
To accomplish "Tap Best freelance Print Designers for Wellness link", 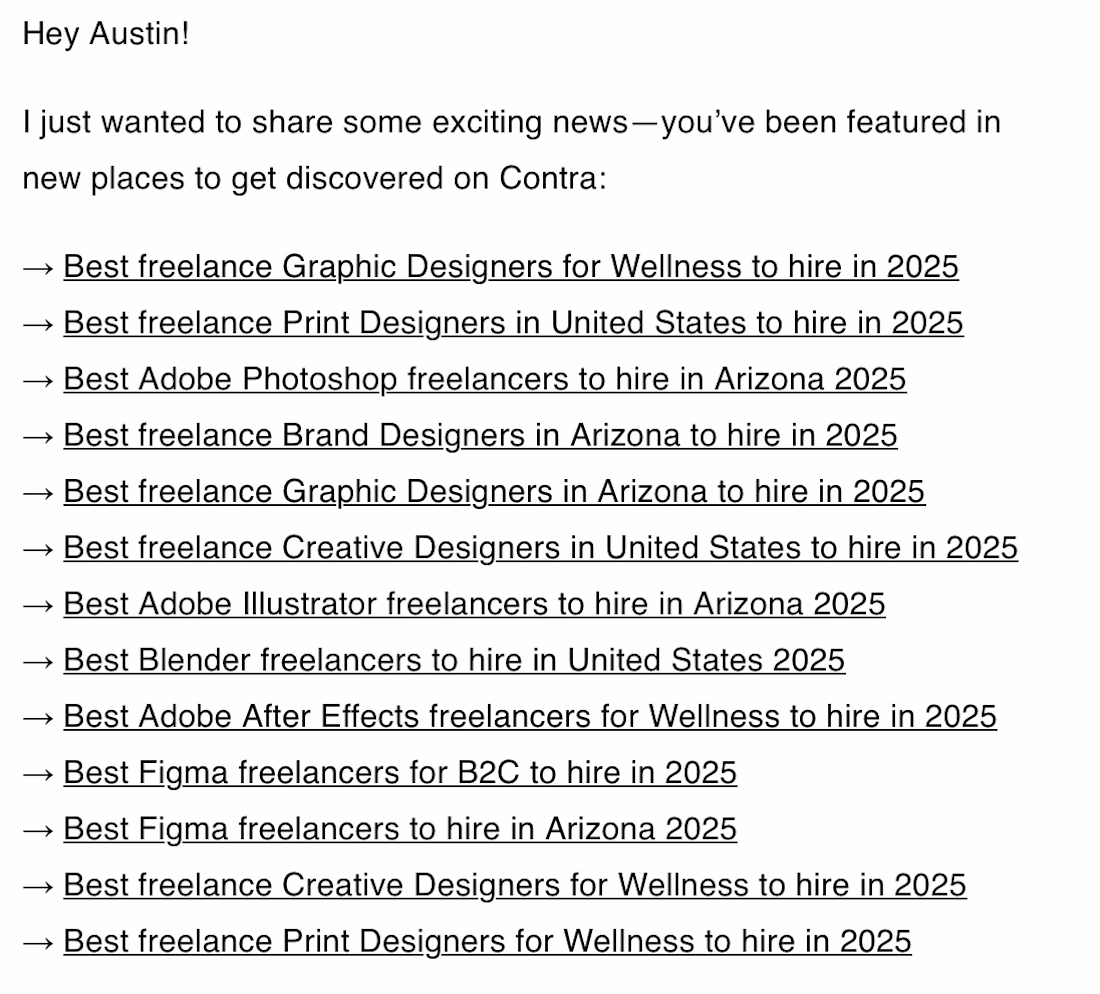I will [487, 941].
